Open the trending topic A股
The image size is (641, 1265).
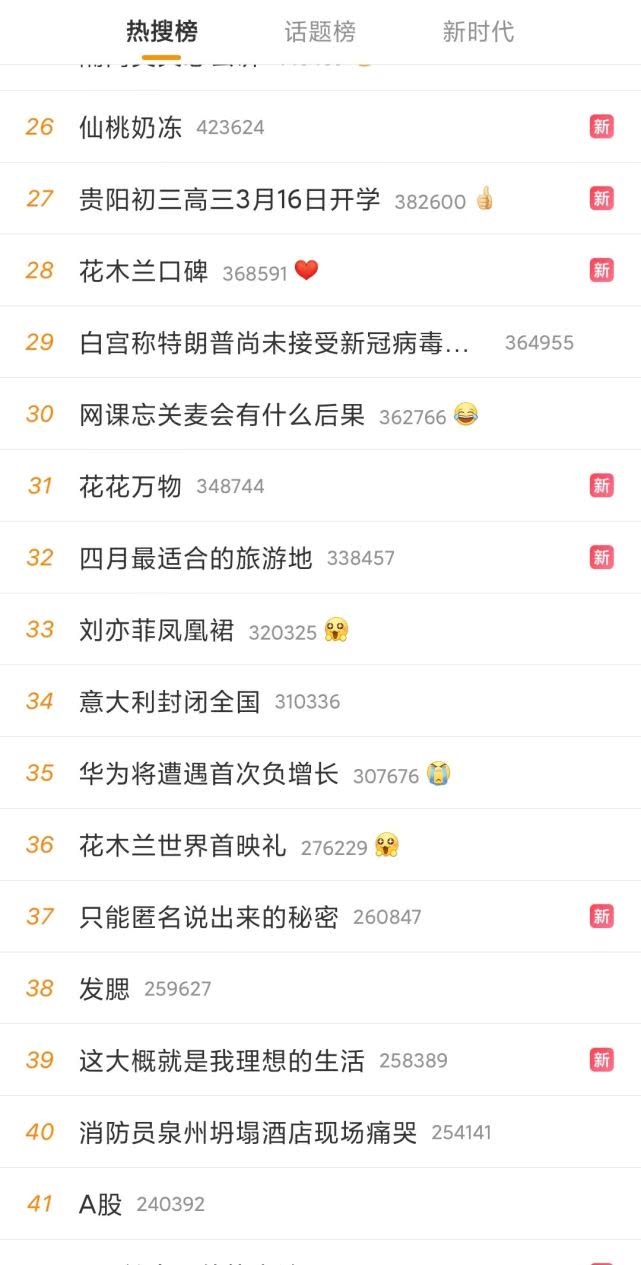101,1204
